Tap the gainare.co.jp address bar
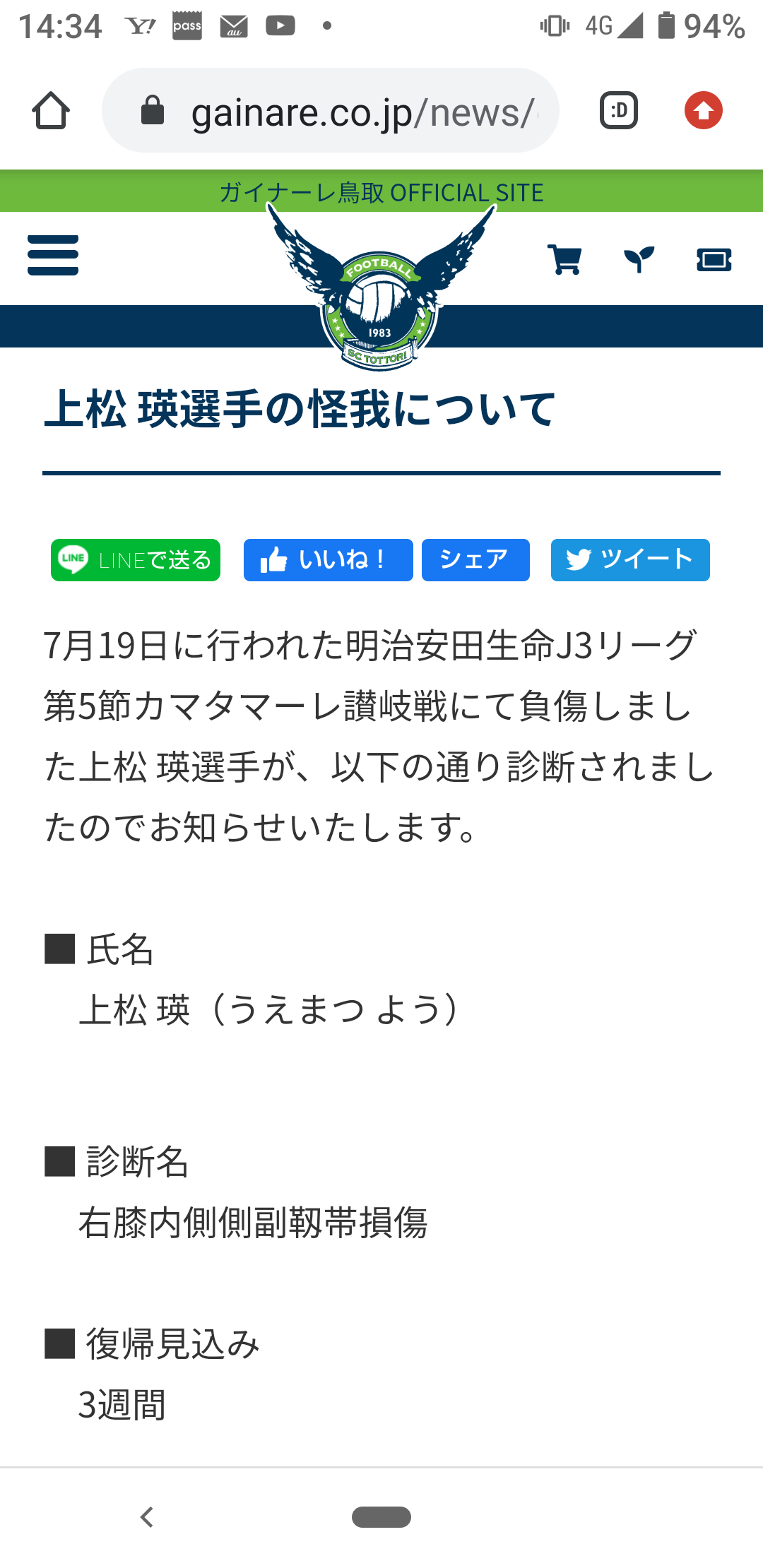Image resolution: width=763 pixels, height=1568 pixels. click(331, 111)
